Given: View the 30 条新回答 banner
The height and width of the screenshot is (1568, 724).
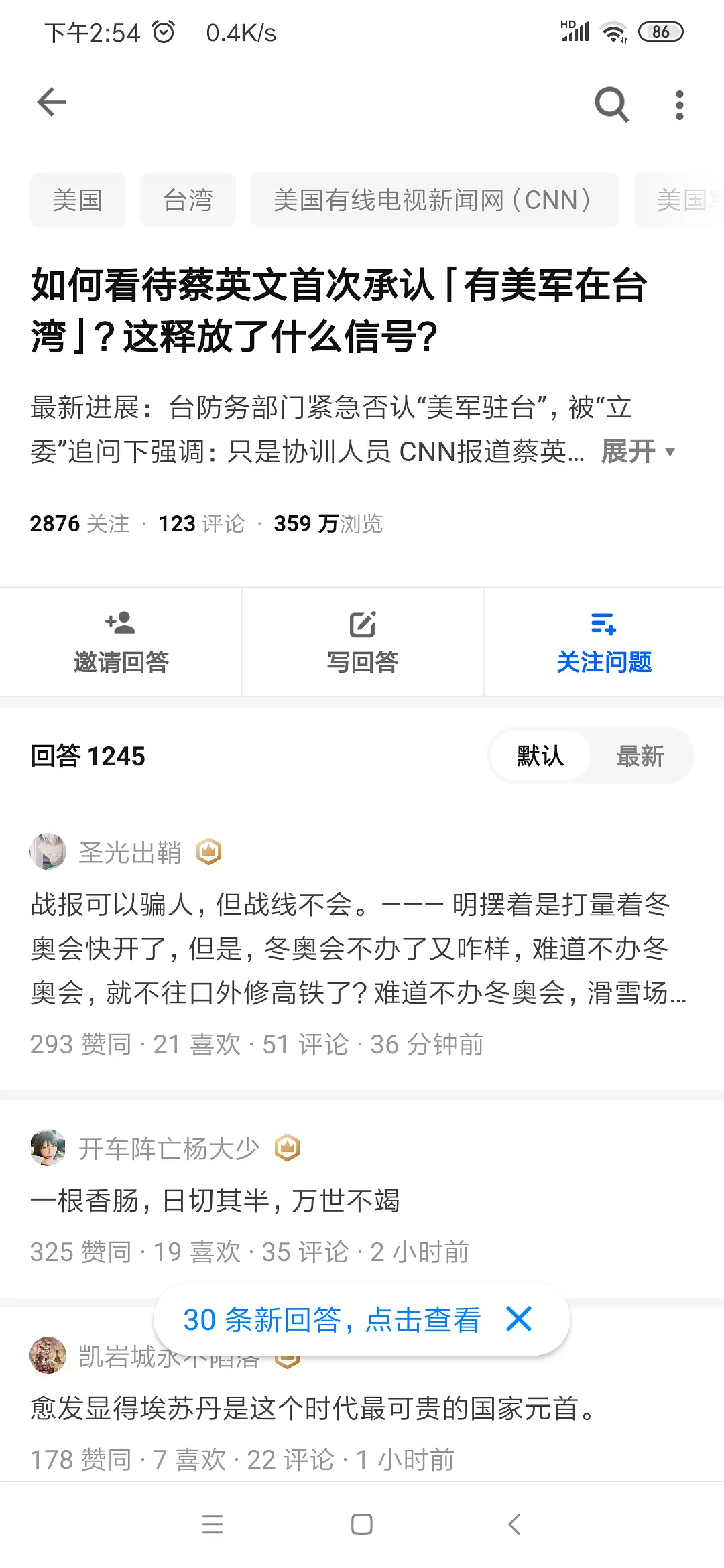Looking at the screenshot, I should (x=332, y=1320).
